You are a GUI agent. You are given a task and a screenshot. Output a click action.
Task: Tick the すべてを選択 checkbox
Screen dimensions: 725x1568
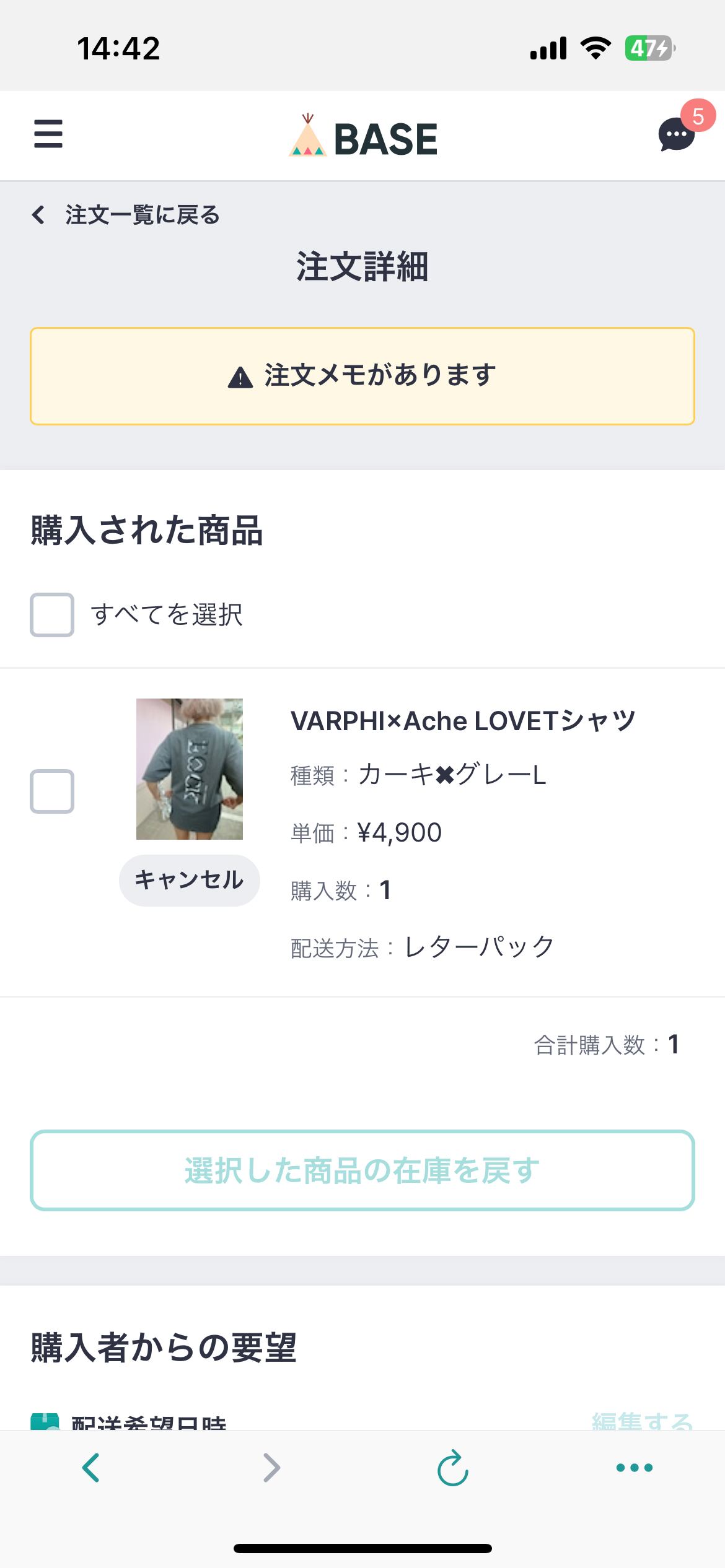tap(52, 615)
